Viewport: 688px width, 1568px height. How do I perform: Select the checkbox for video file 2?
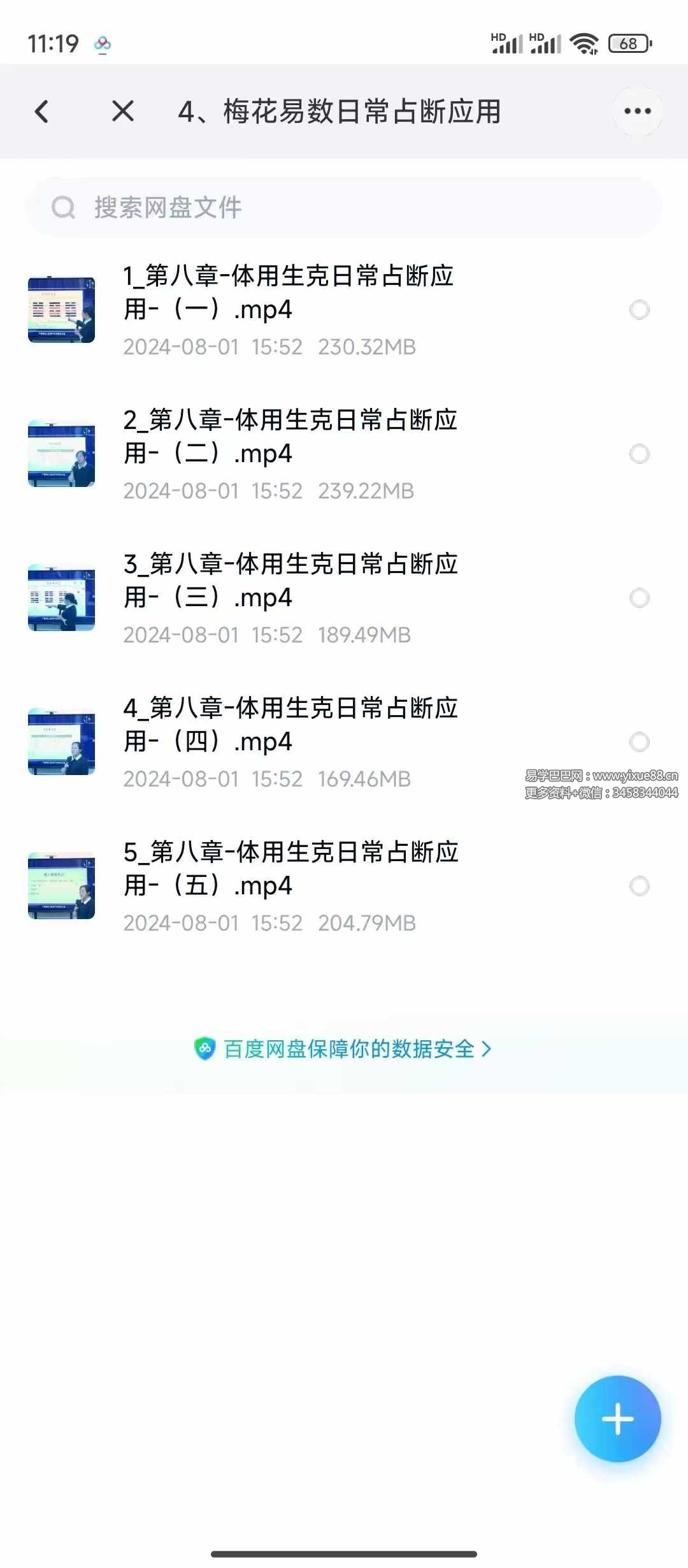(x=639, y=454)
